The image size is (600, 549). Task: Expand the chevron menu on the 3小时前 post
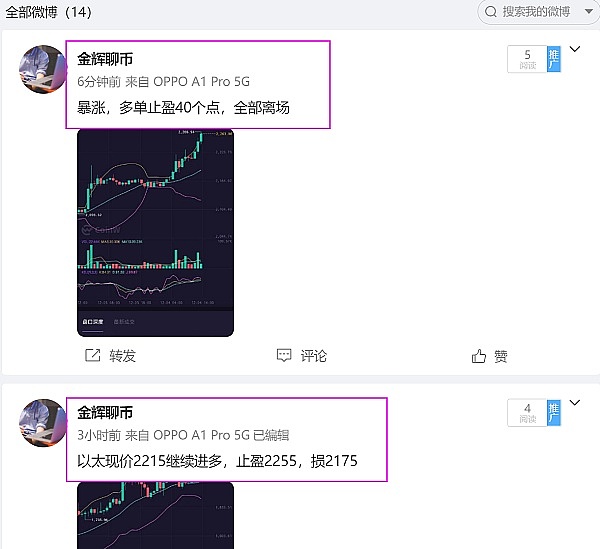[575, 403]
